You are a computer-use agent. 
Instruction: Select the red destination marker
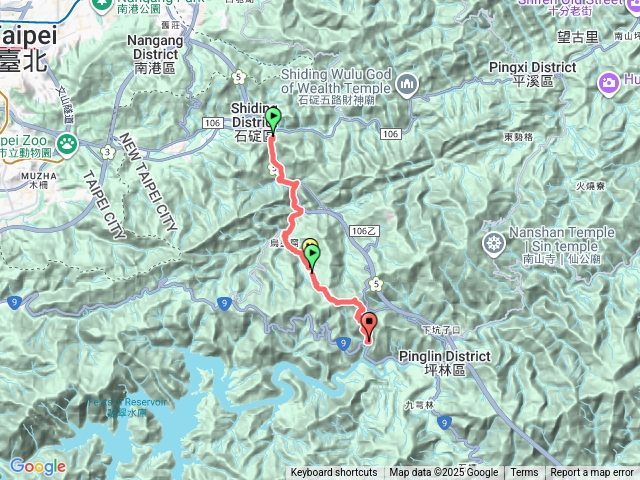pyautogui.click(x=369, y=325)
